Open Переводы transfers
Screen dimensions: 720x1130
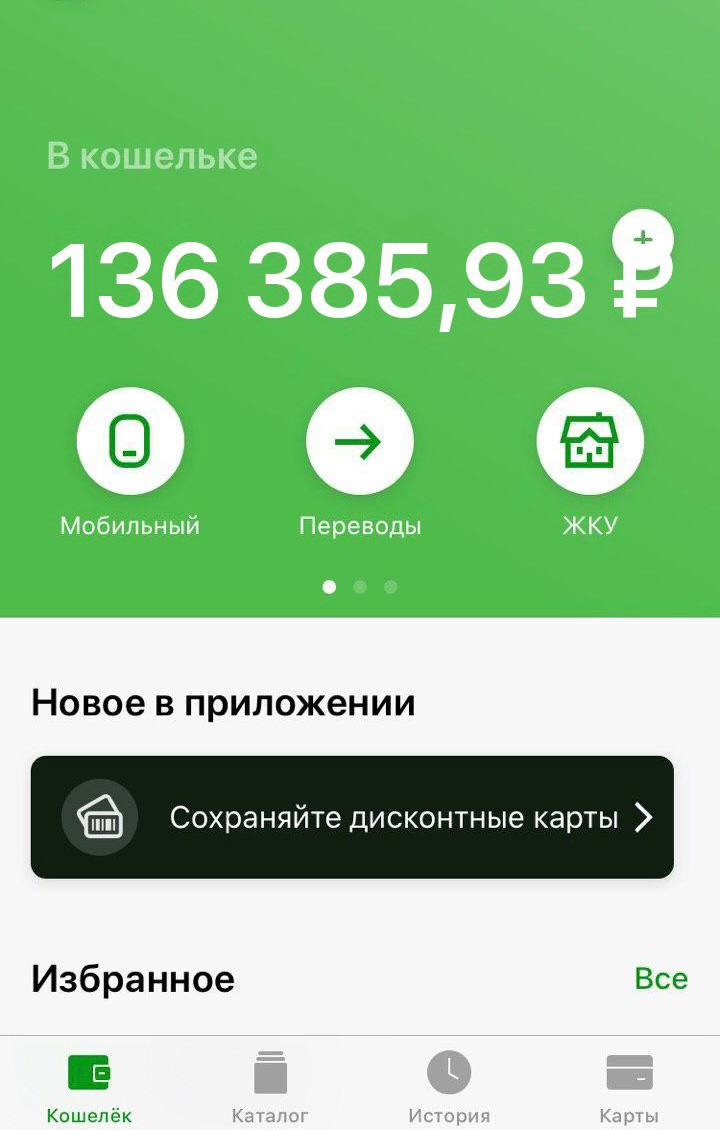tap(359, 441)
